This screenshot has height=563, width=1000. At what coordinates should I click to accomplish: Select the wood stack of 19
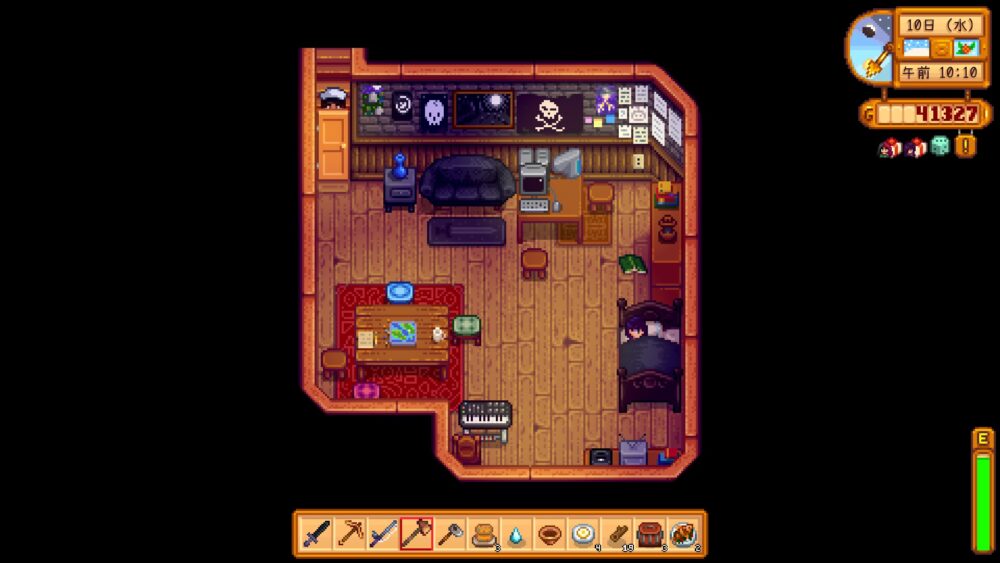pos(616,534)
